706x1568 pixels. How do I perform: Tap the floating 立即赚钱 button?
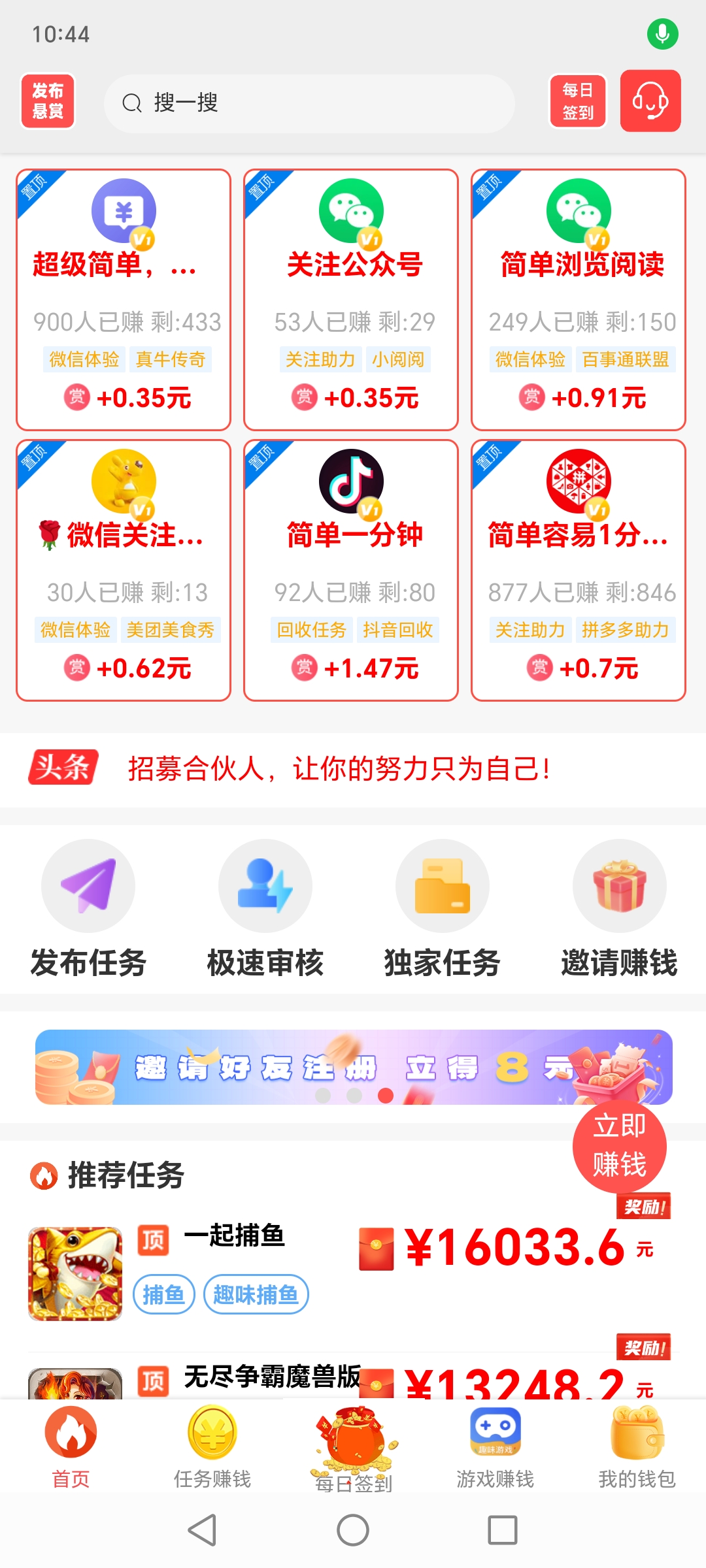[619, 1145]
